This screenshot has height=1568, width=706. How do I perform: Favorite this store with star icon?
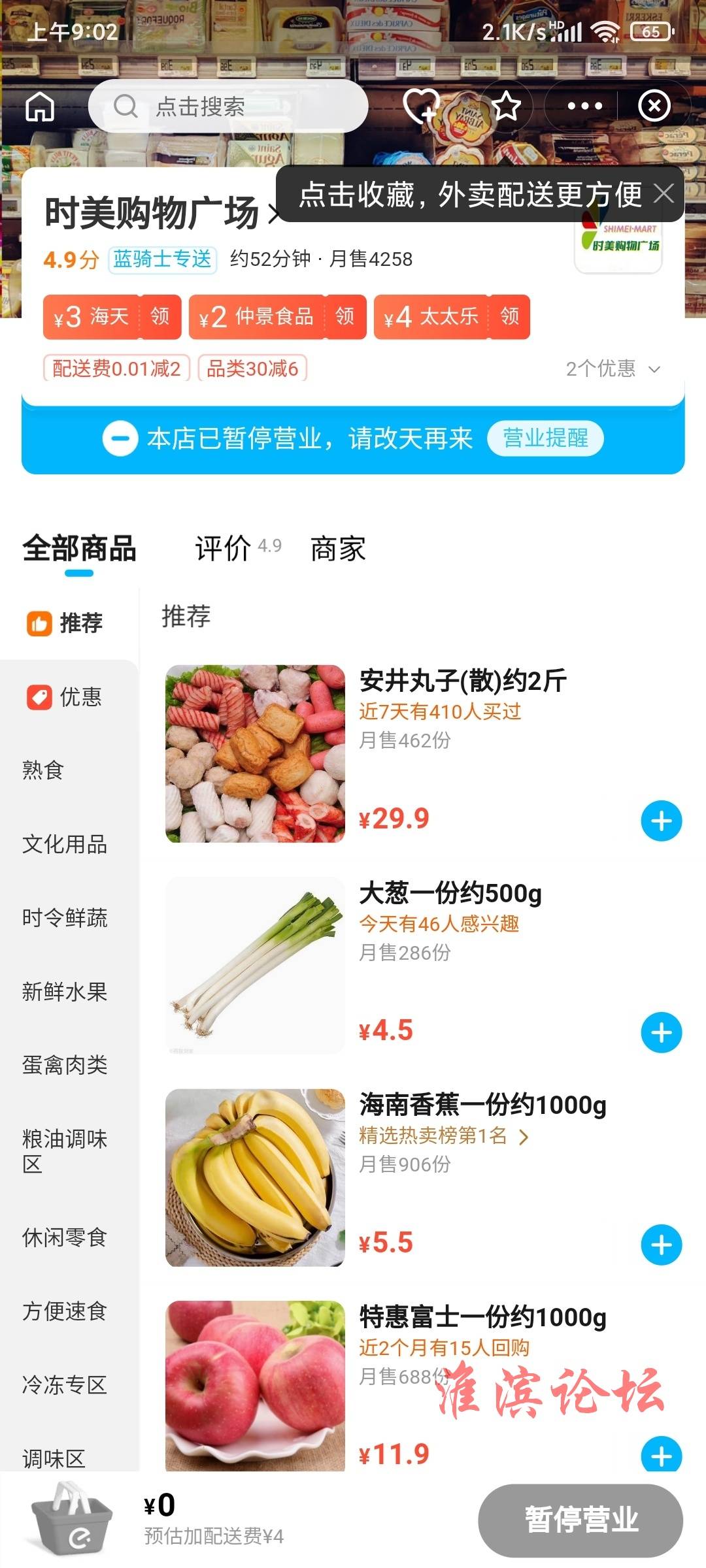506,106
